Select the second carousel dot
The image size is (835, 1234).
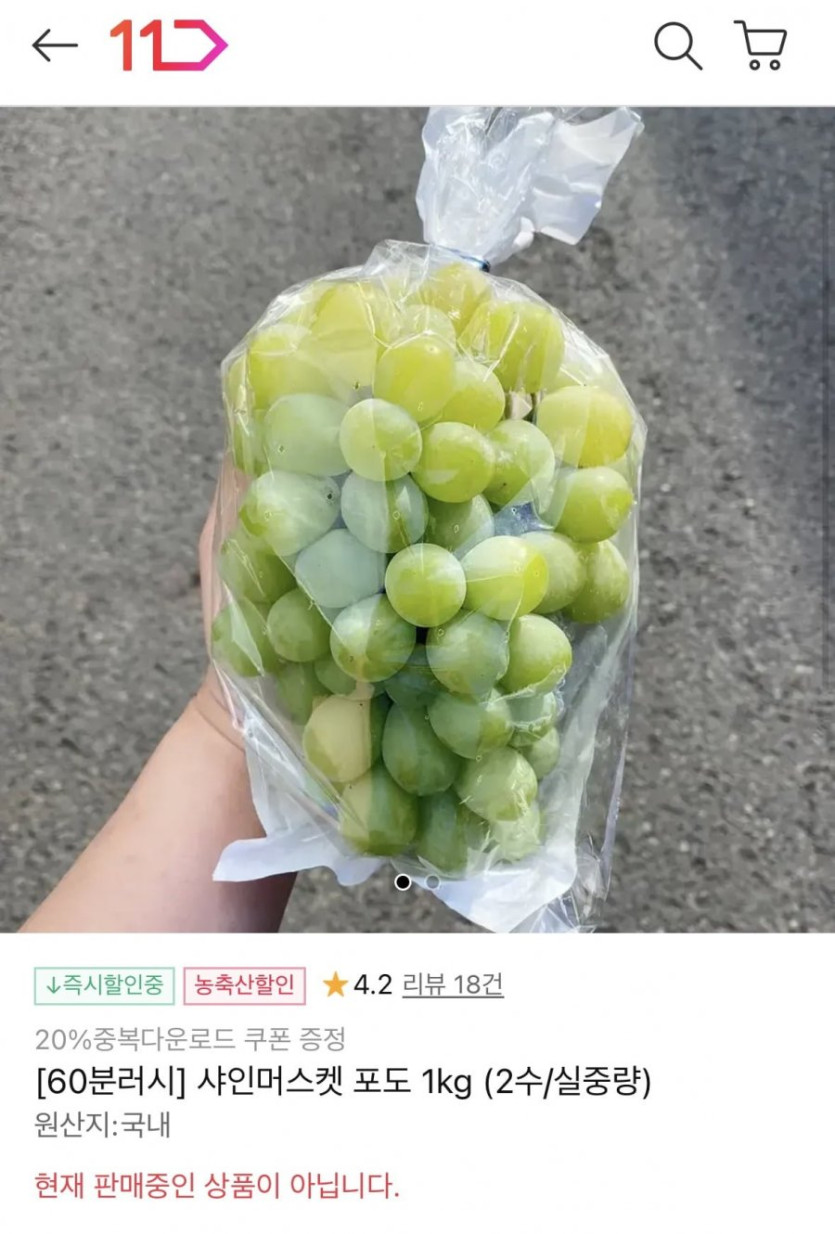[x=432, y=880]
